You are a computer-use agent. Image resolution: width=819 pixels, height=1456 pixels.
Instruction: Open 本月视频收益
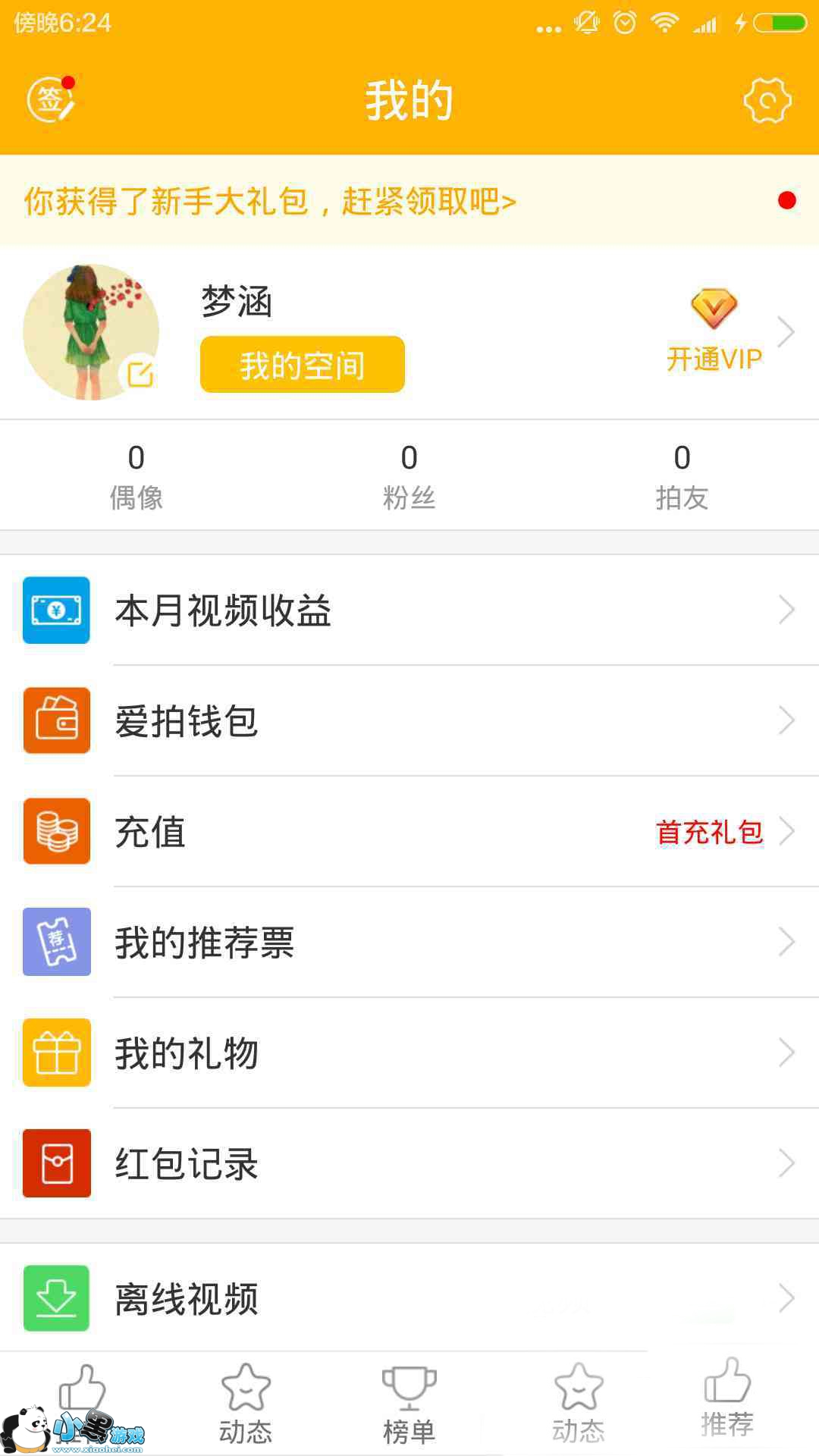tap(409, 610)
